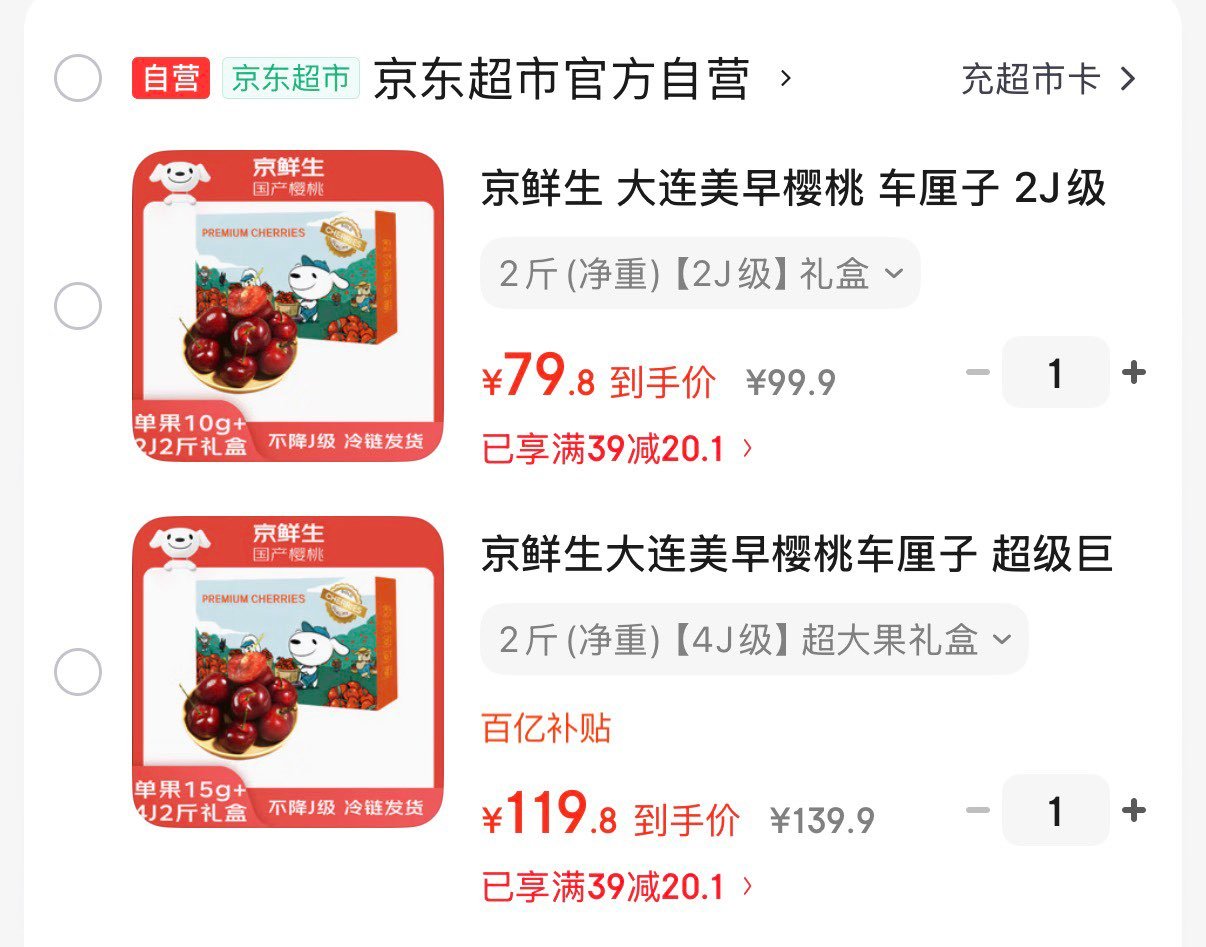Open 京鲜生 大连美早樱桃 车厘子 2J级 product title
This screenshot has height=947, width=1206.
(x=793, y=189)
